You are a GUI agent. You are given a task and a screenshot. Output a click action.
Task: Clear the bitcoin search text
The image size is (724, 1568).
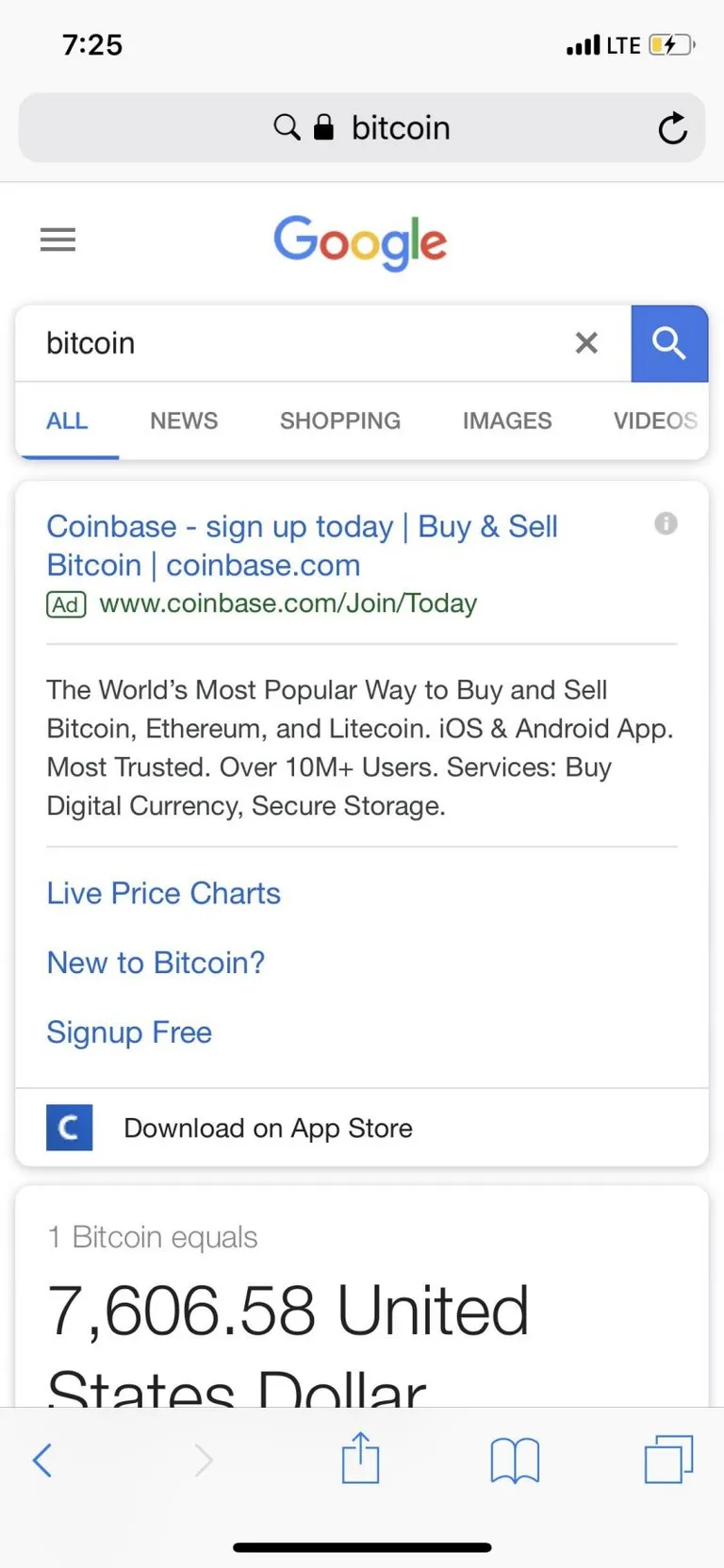586,343
